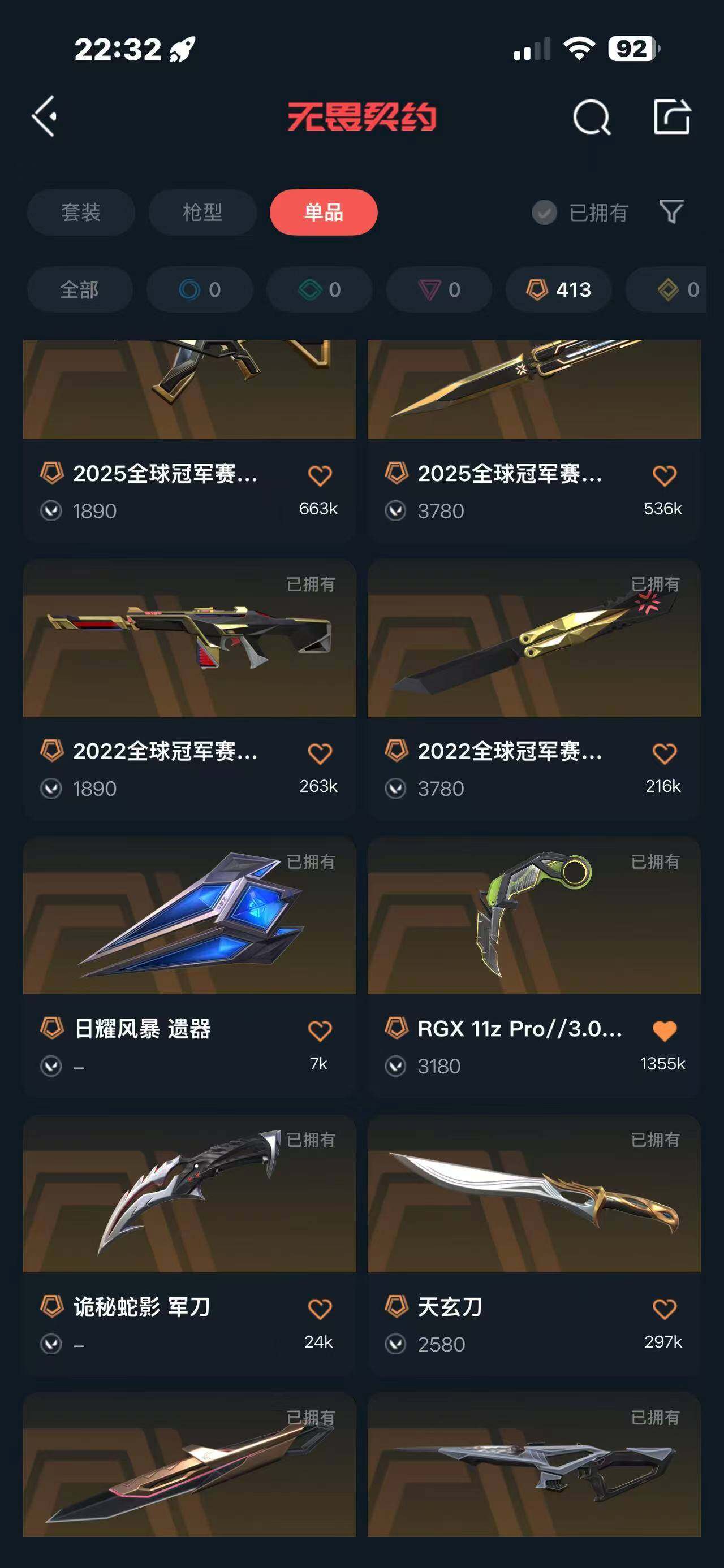
Task: Select the blue circle tier chip
Action: click(x=199, y=290)
